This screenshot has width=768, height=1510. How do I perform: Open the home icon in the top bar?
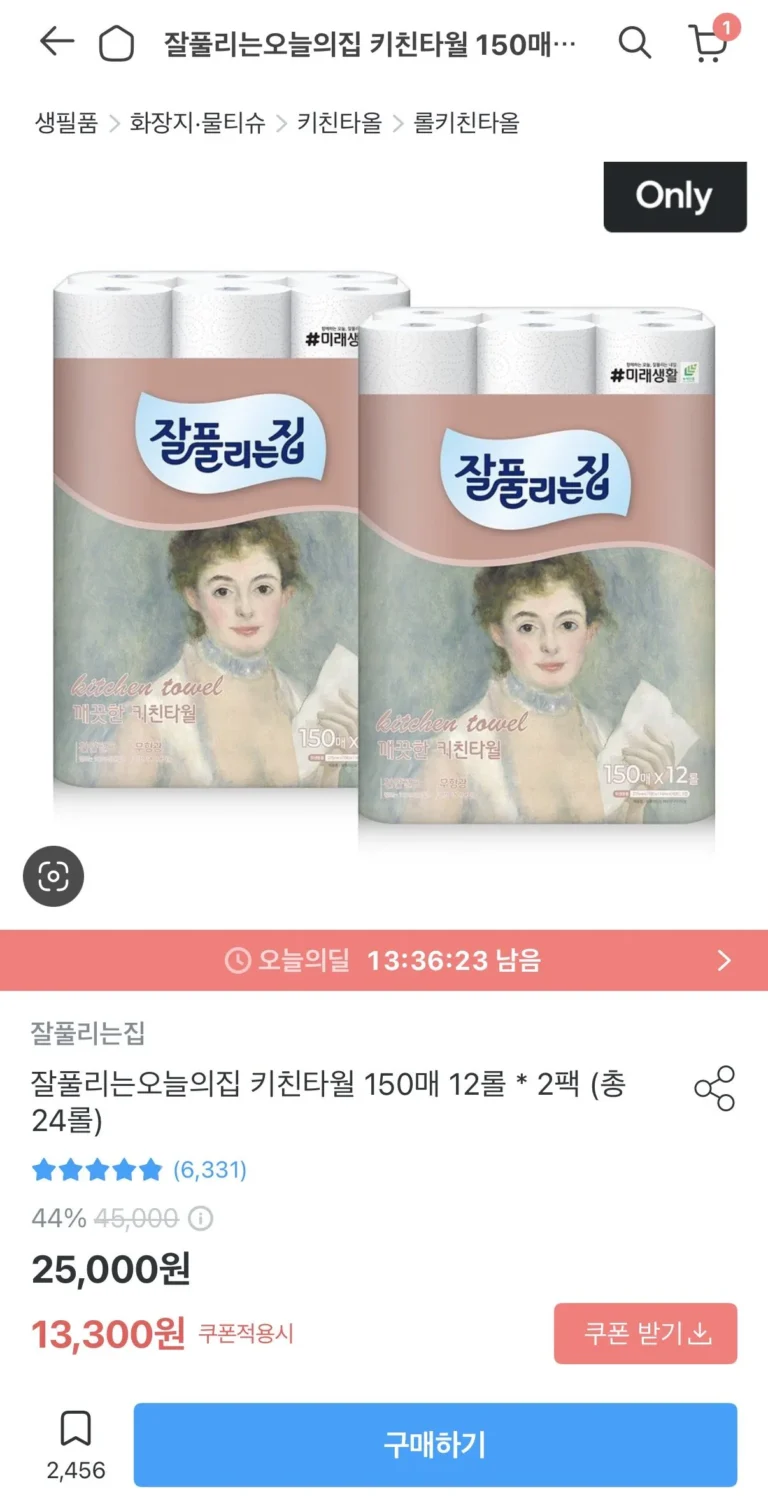point(116,43)
